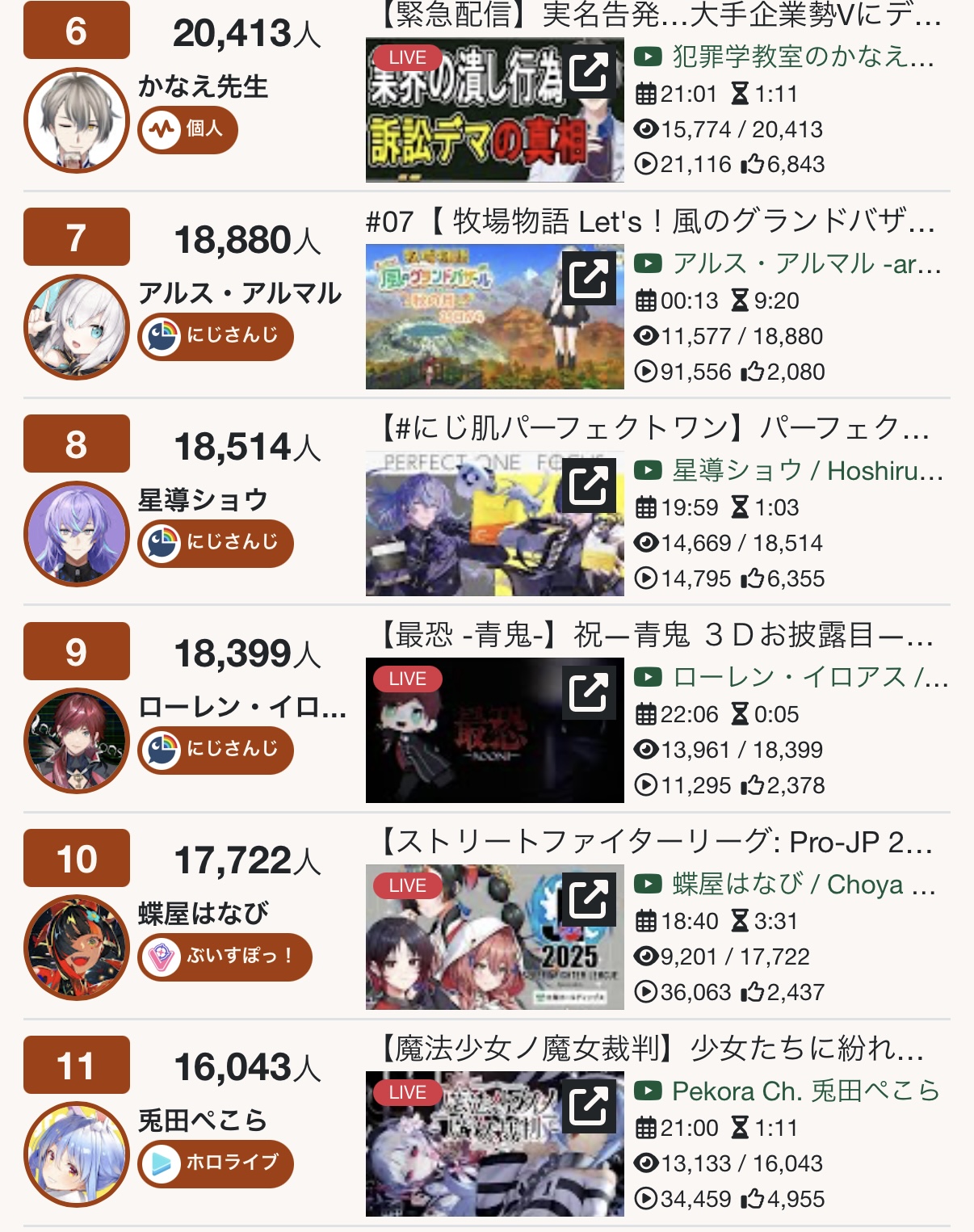Open external link on かなえ先生 stream thumbnail

589,72
